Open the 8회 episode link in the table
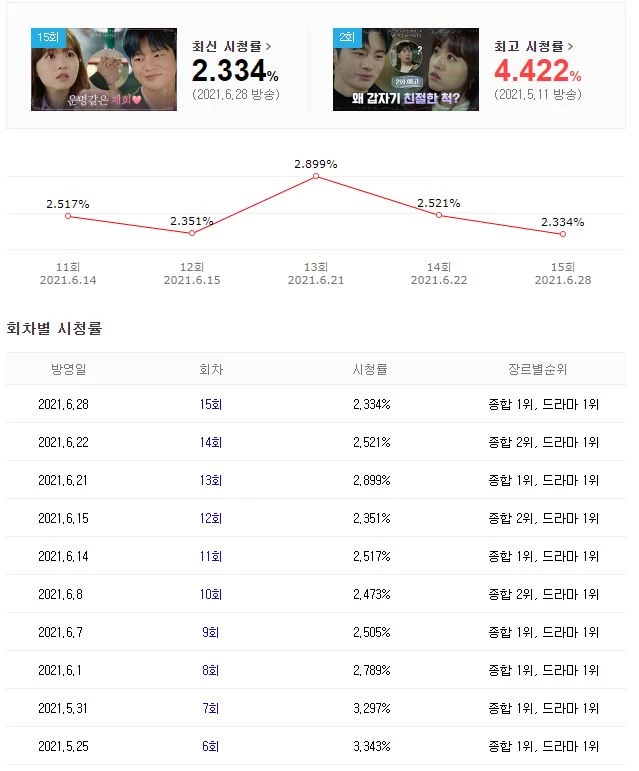 tap(211, 670)
